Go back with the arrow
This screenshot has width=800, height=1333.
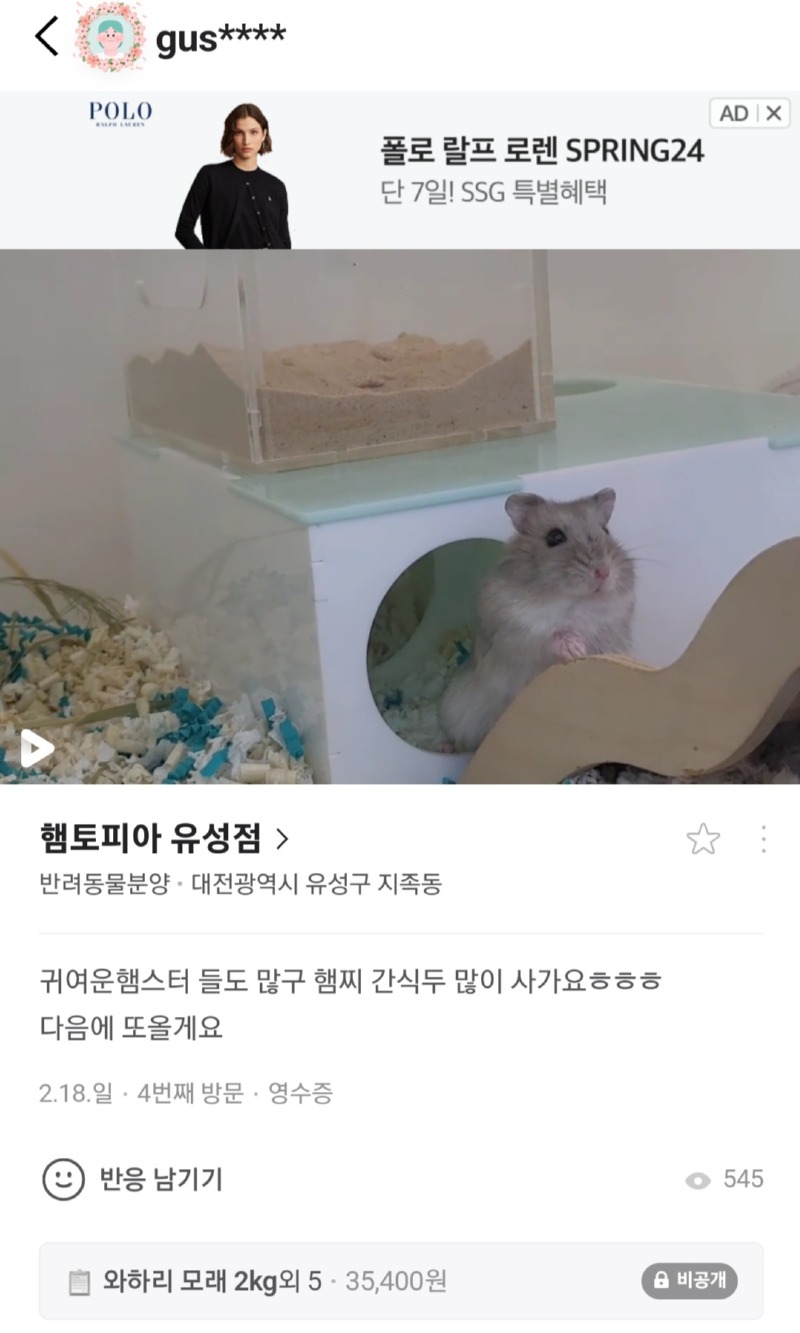pyautogui.click(x=46, y=37)
